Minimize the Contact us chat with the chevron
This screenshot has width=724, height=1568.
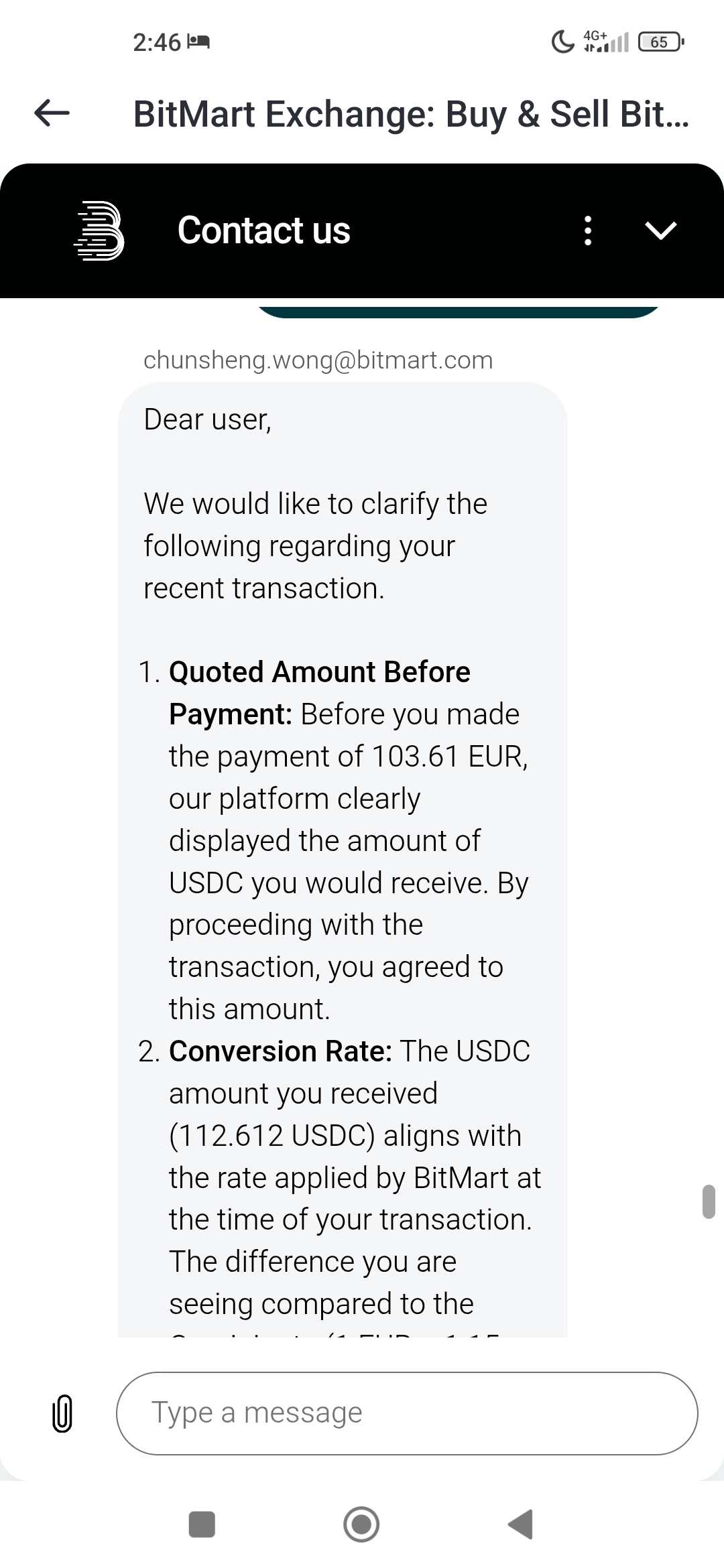(660, 231)
